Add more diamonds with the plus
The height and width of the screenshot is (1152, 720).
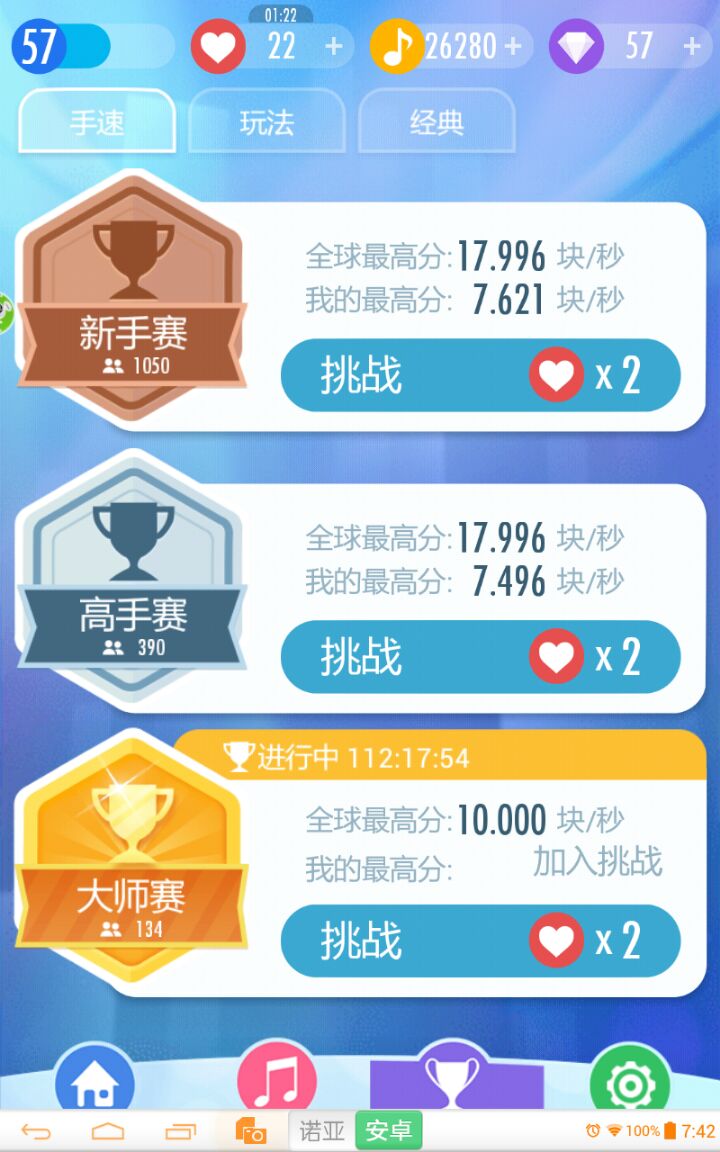click(x=691, y=46)
